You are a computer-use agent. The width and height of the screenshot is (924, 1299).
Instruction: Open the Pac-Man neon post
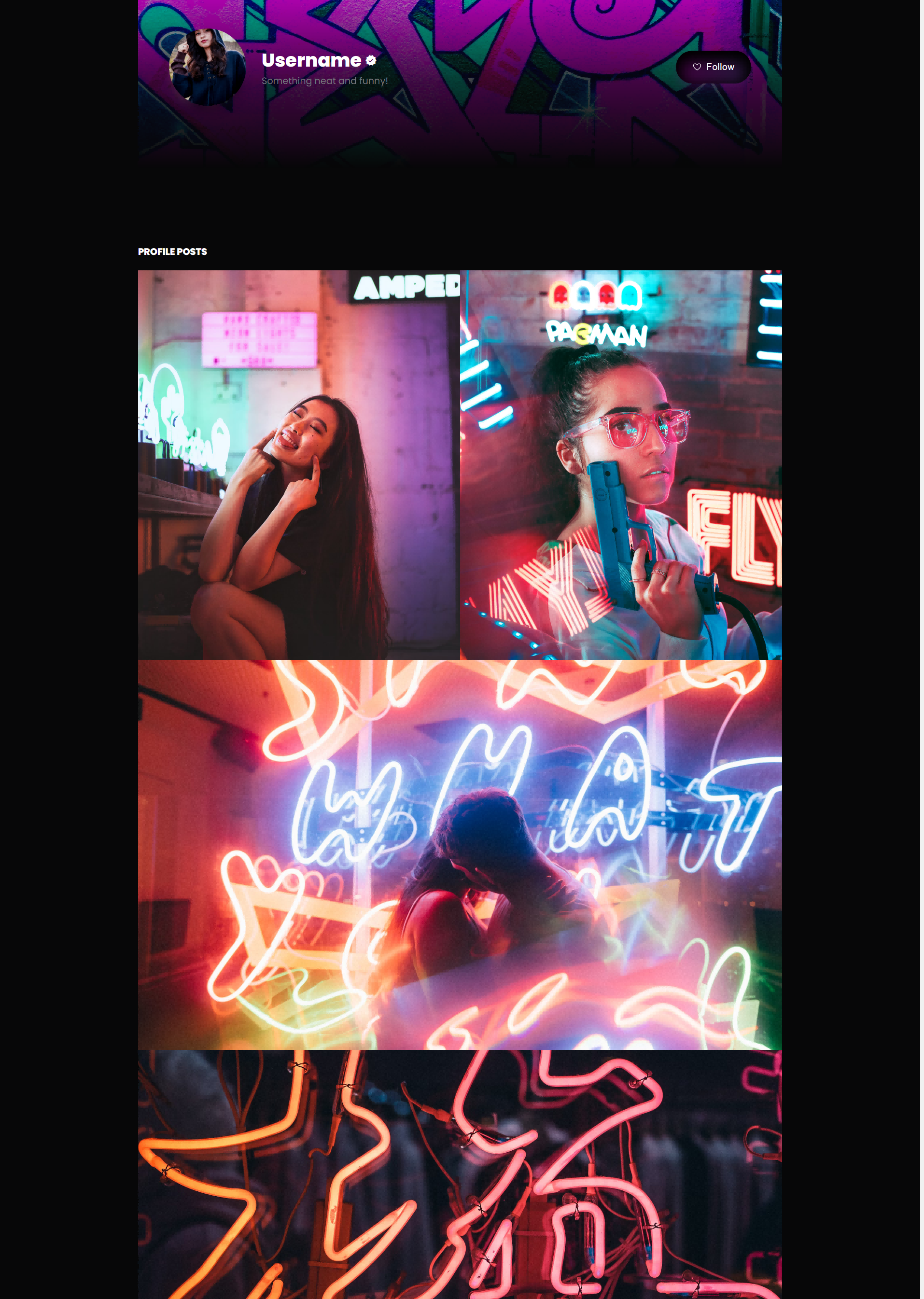point(620,464)
